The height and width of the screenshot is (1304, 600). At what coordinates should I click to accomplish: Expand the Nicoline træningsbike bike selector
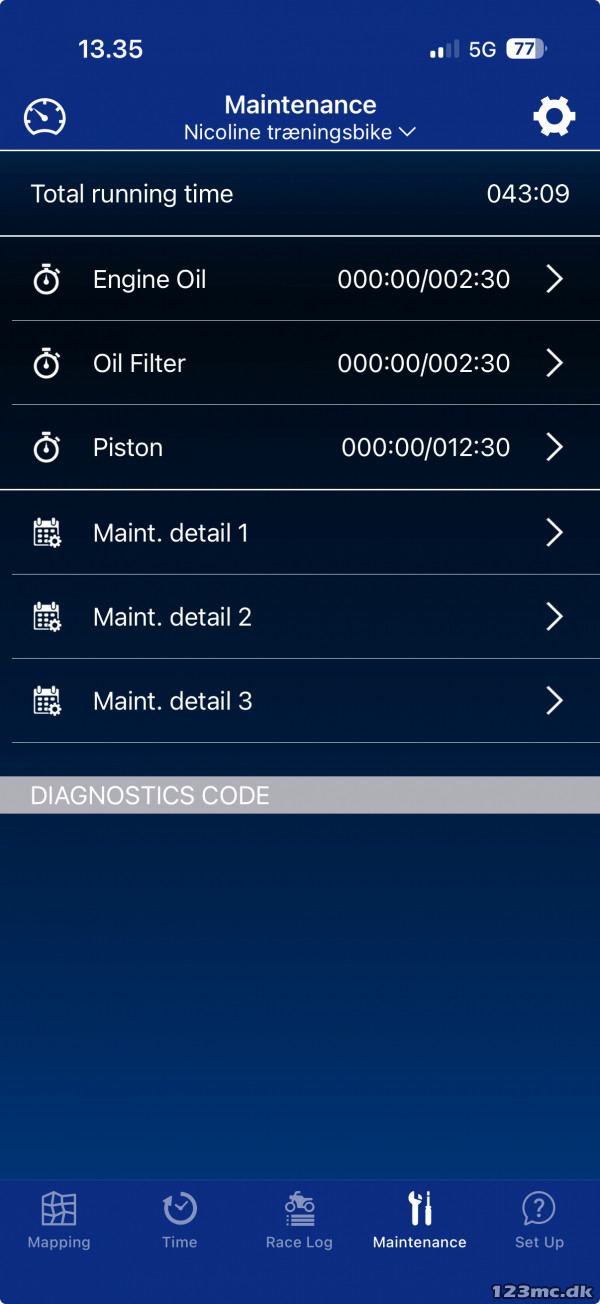(x=300, y=132)
